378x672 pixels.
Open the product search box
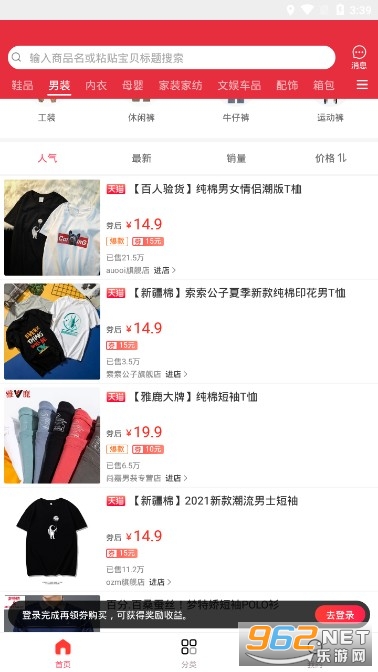point(171,57)
